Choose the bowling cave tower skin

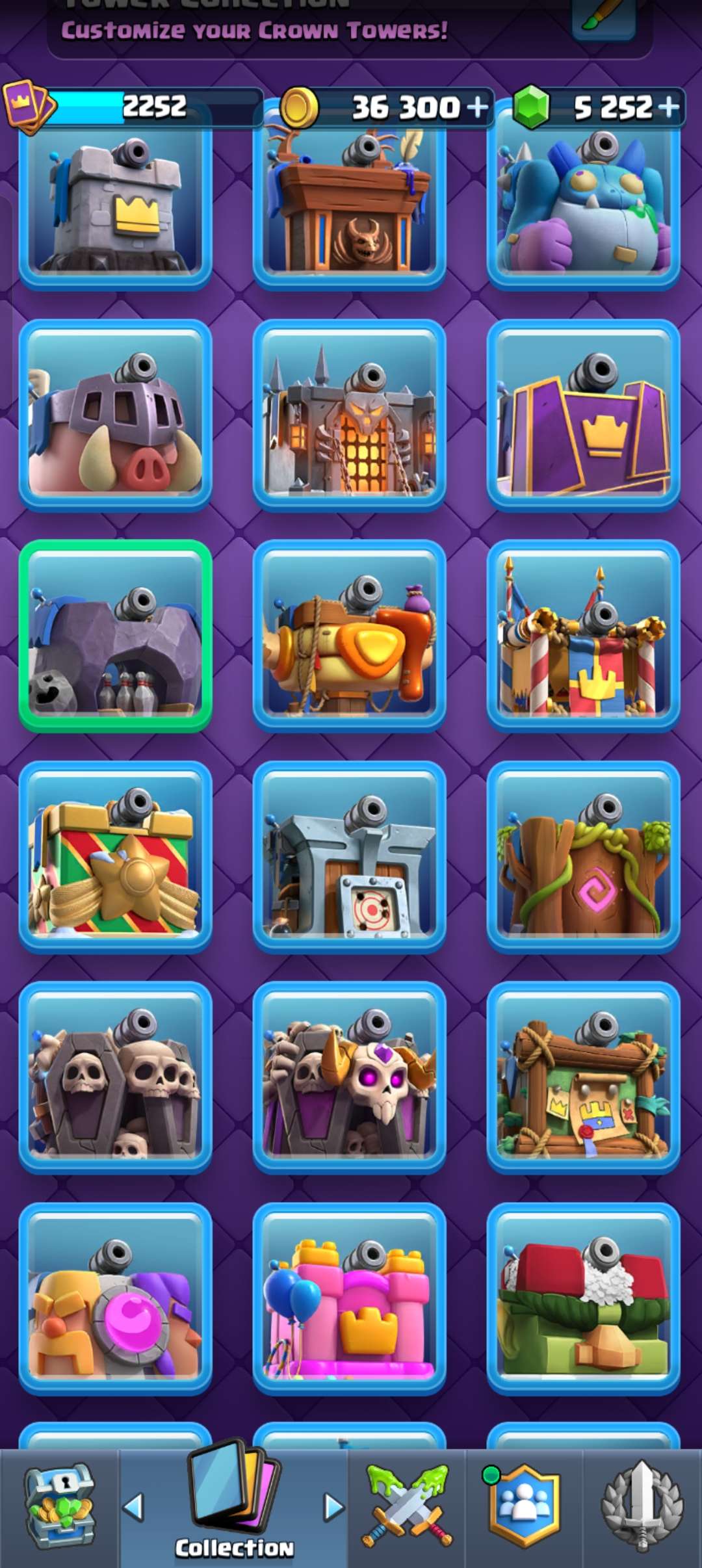point(116,636)
